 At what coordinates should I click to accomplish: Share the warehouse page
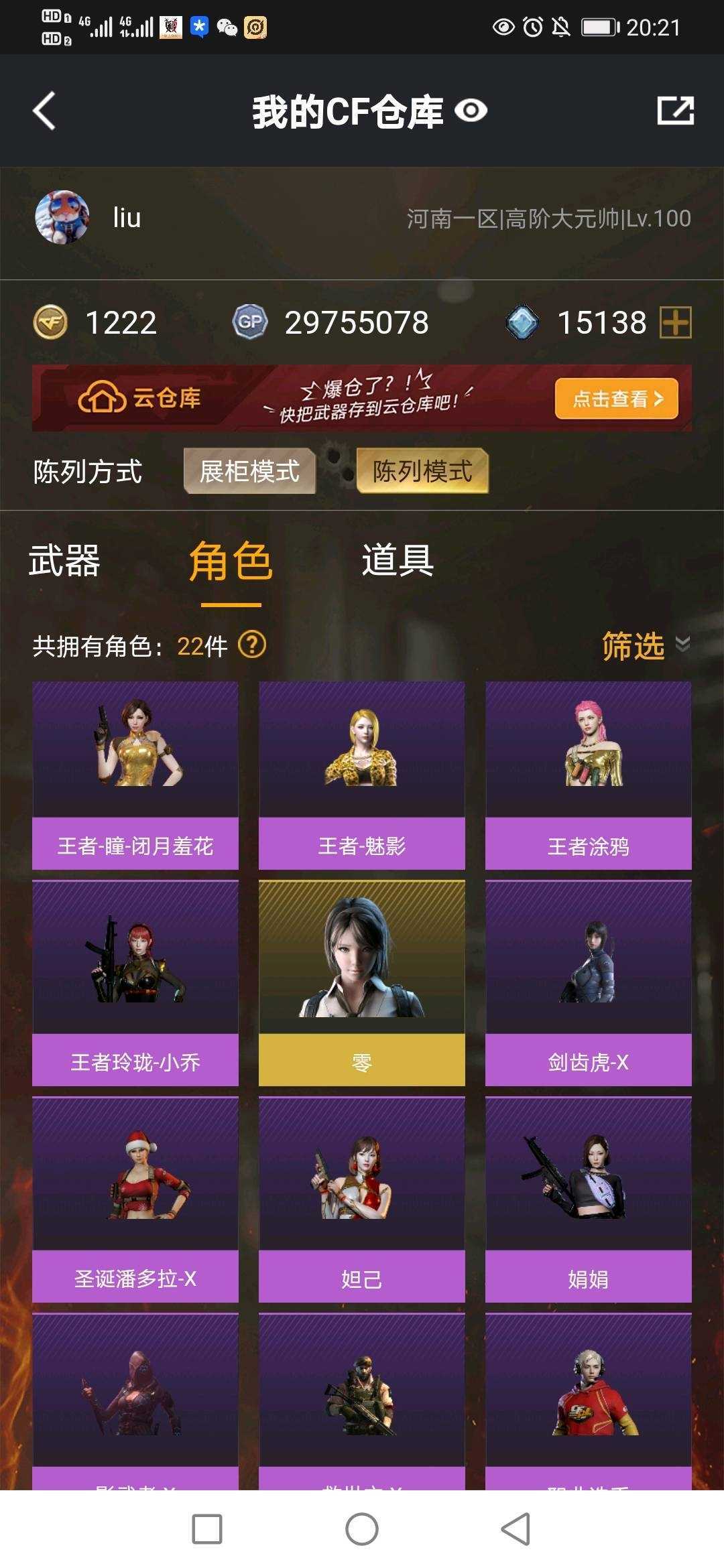click(675, 111)
